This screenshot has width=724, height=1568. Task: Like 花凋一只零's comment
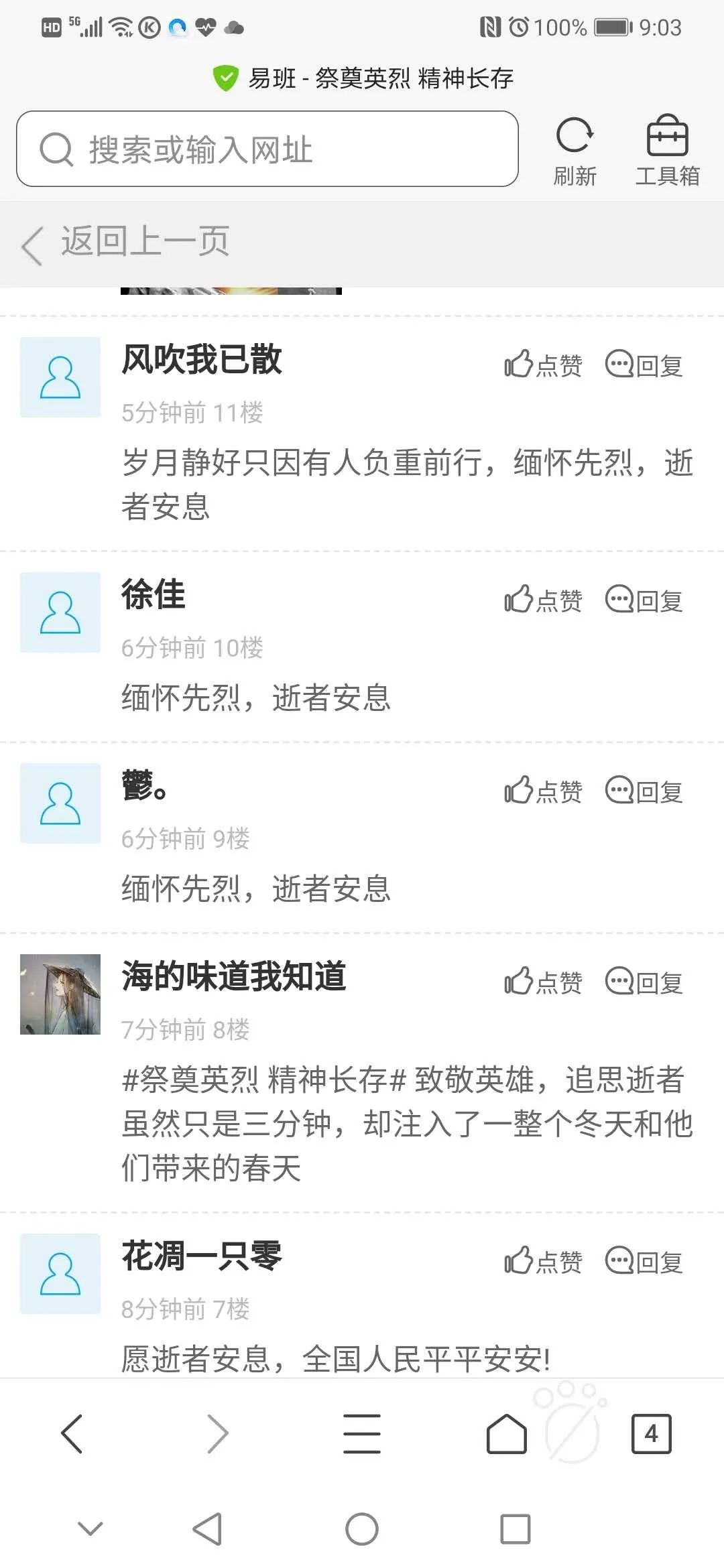point(544,1262)
